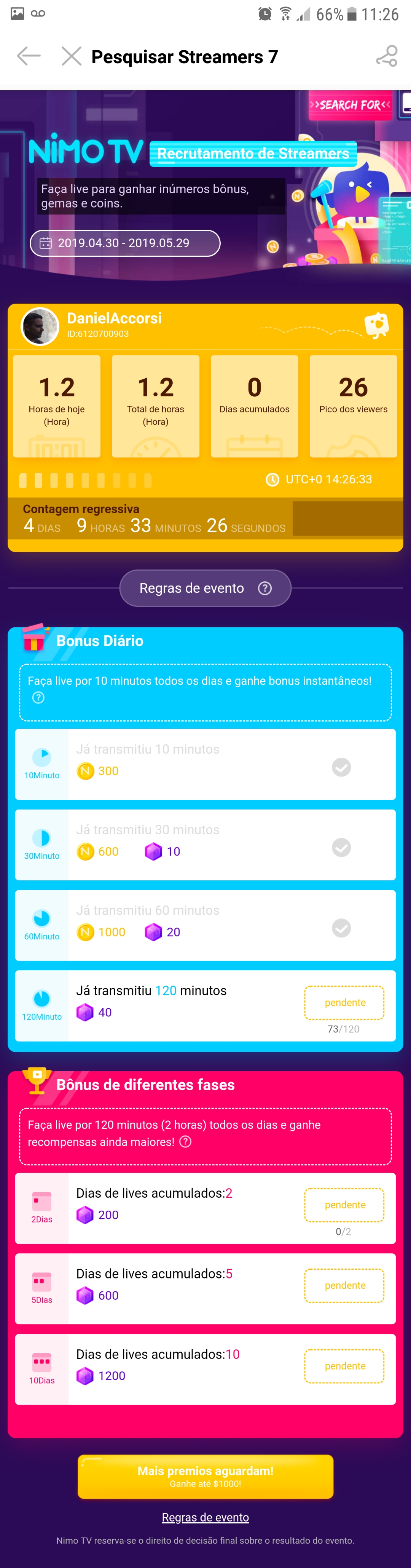Tap pendente for 2 accumulated live days
Viewport: 411px width, 1568px height.
(344, 1205)
